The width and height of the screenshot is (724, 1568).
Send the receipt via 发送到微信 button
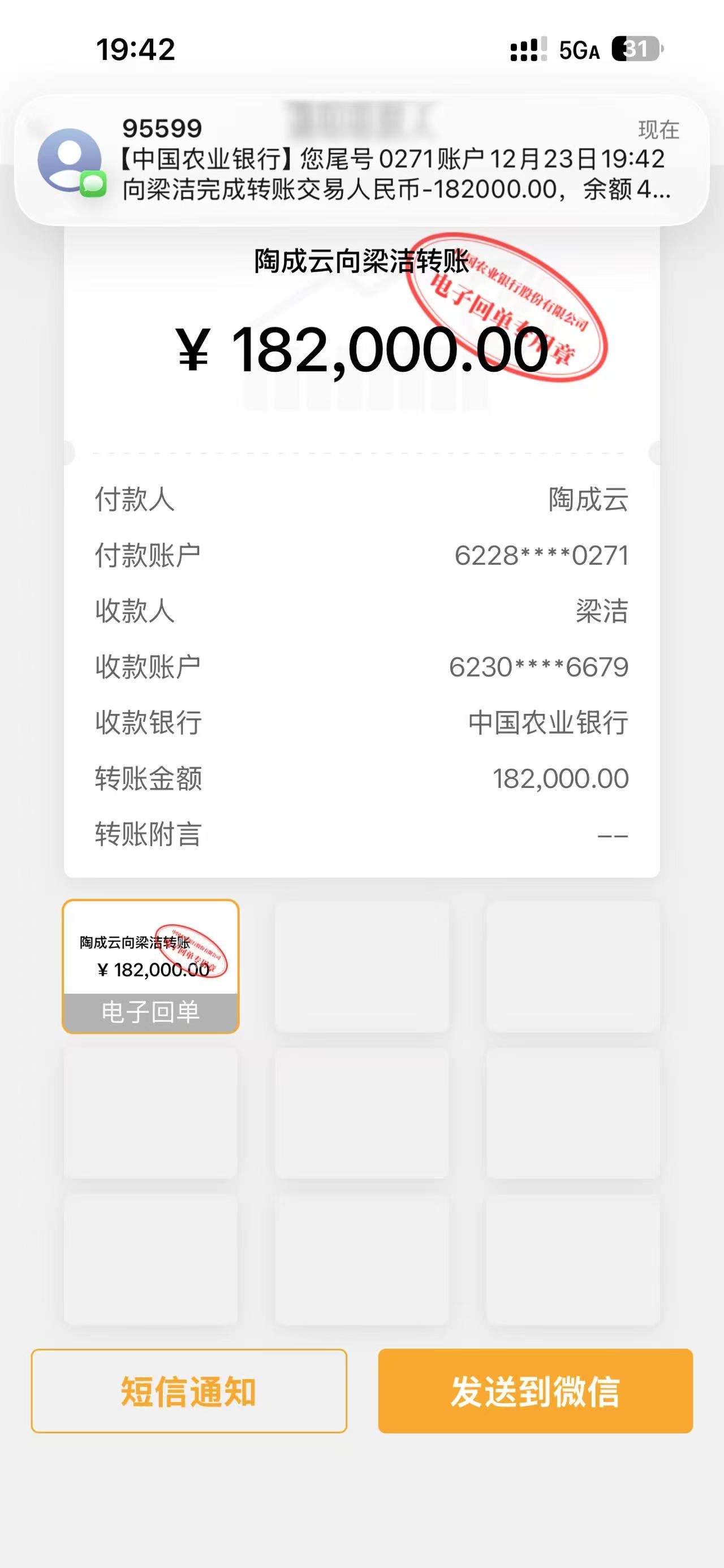click(535, 1391)
